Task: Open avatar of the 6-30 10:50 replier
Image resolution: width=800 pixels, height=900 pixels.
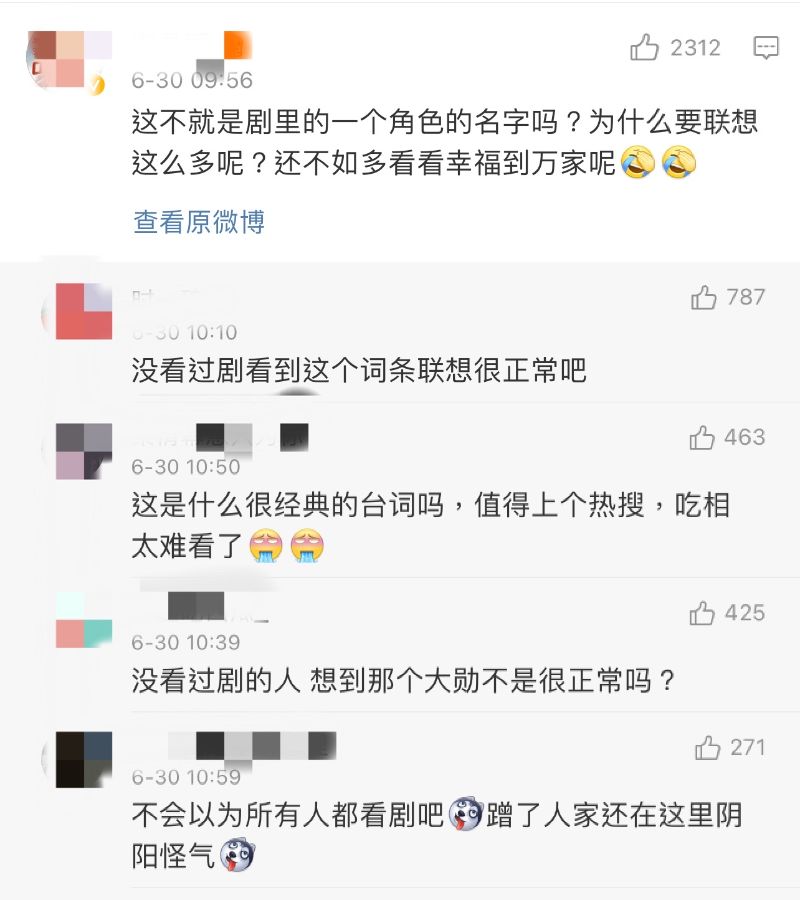Action: point(83,450)
